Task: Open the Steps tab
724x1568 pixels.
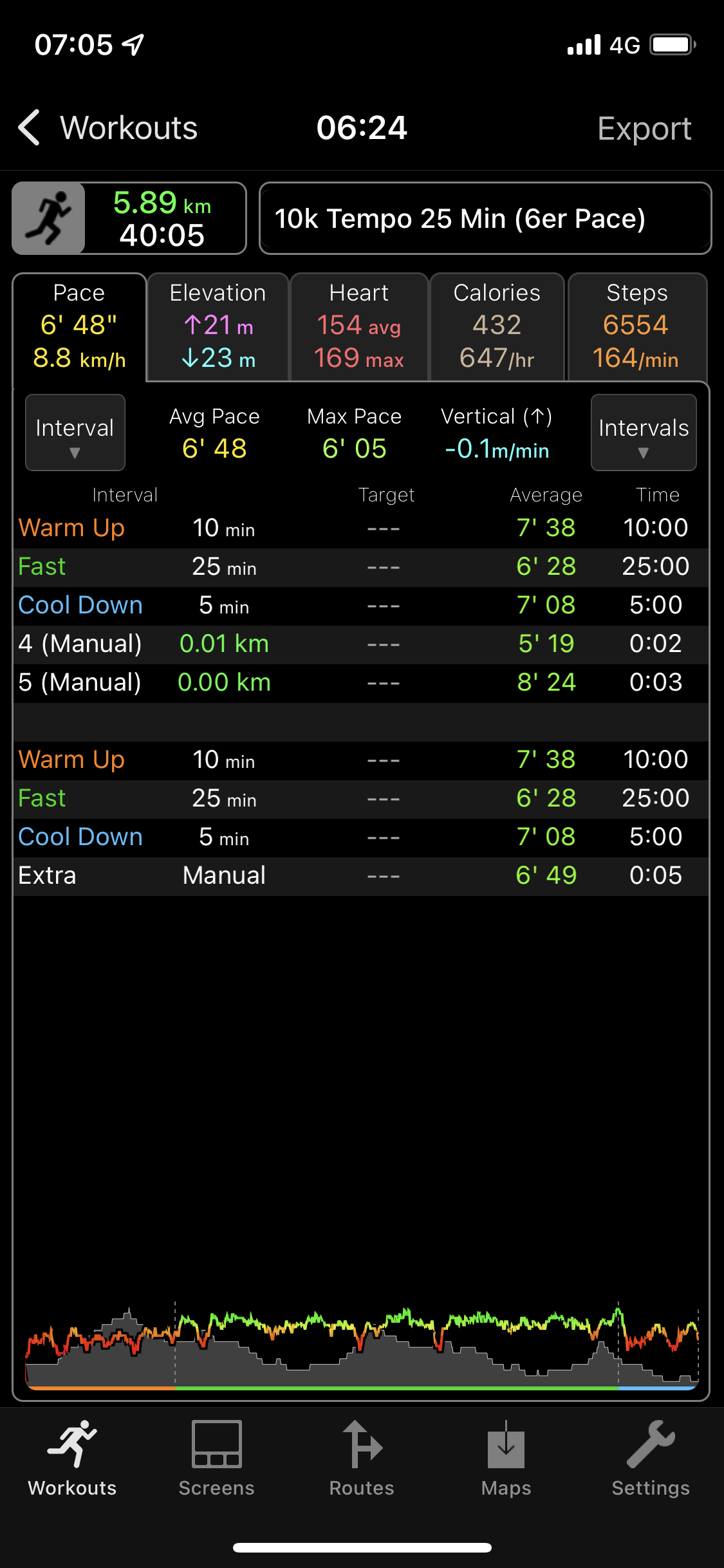Action: point(636,326)
